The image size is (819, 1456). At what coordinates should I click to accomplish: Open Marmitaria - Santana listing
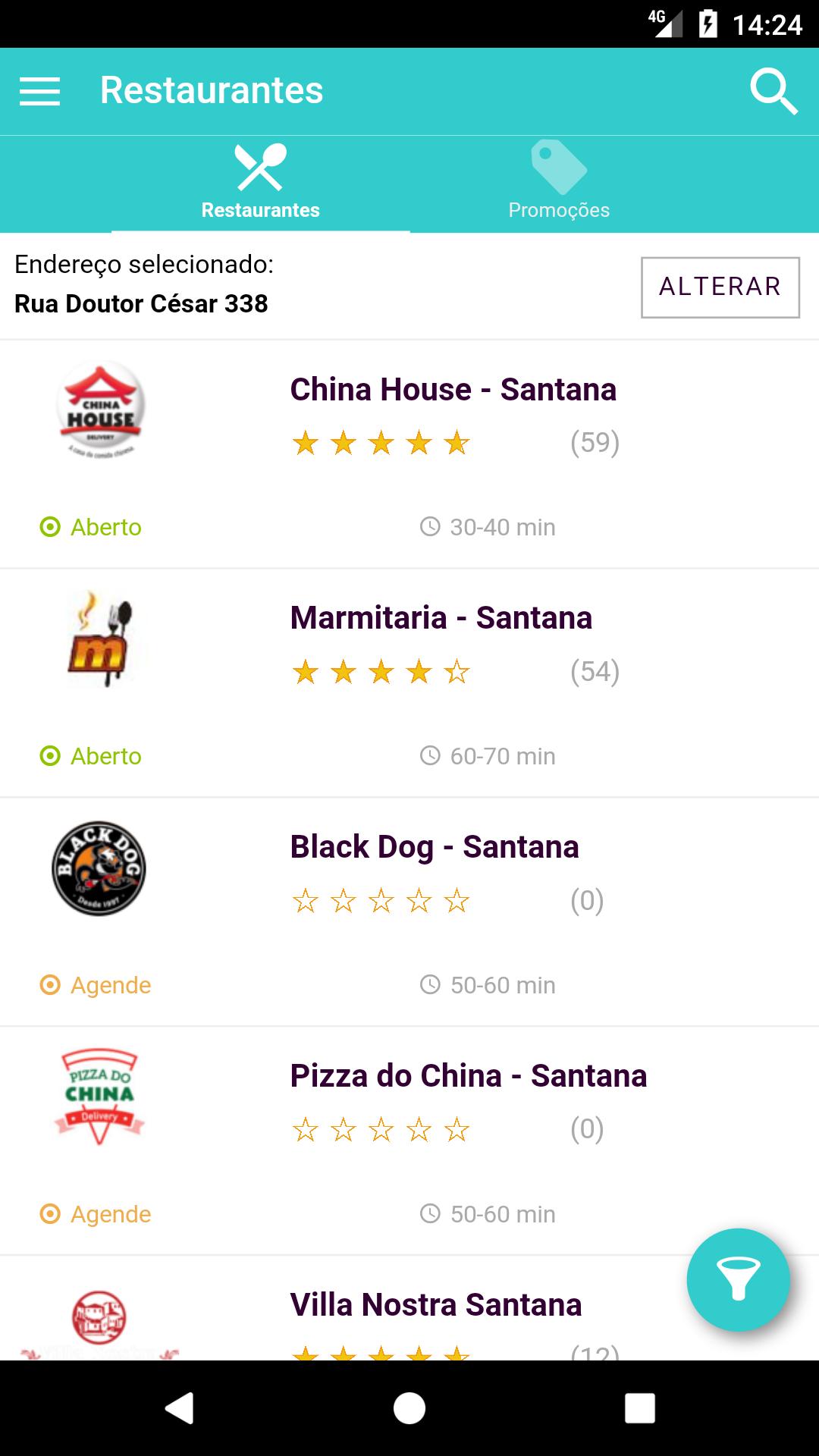pyautogui.click(x=409, y=683)
